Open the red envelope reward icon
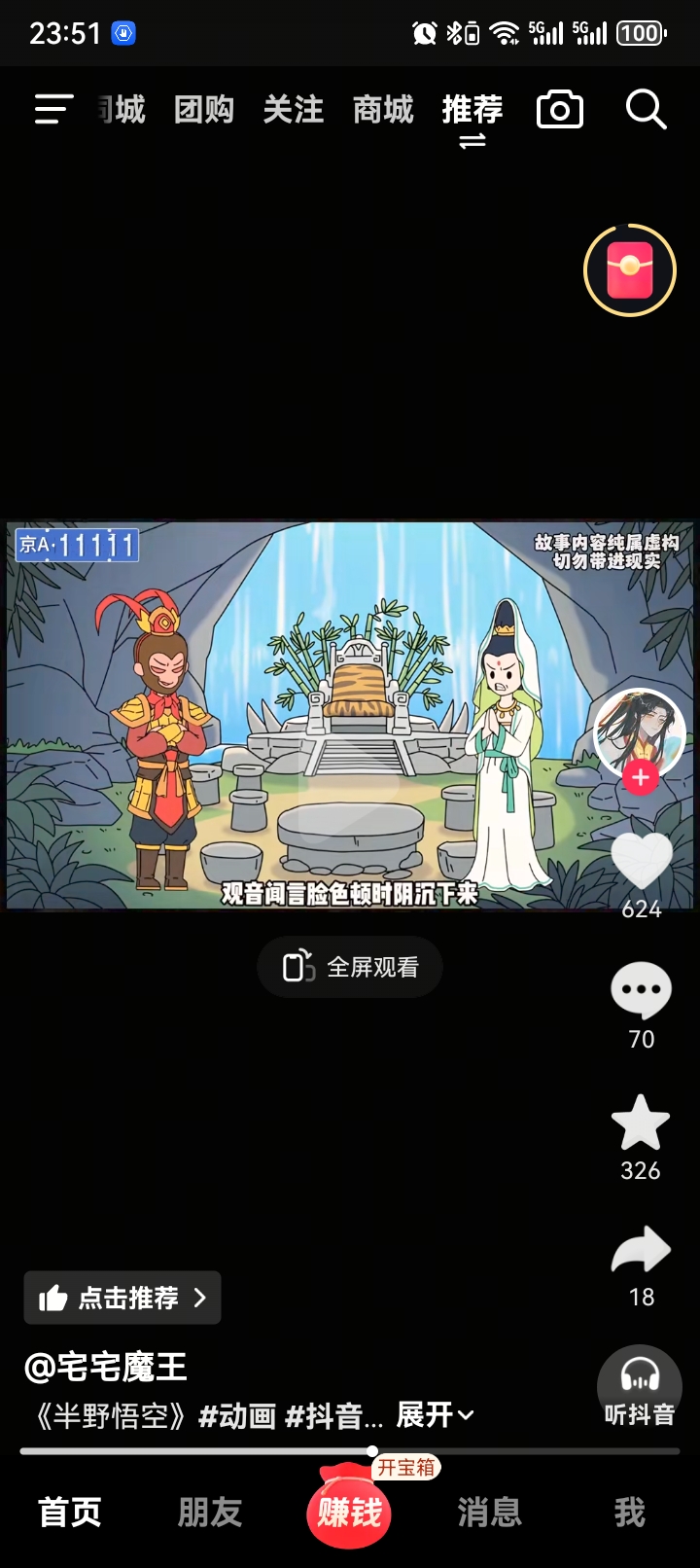700x1568 pixels. coord(630,270)
